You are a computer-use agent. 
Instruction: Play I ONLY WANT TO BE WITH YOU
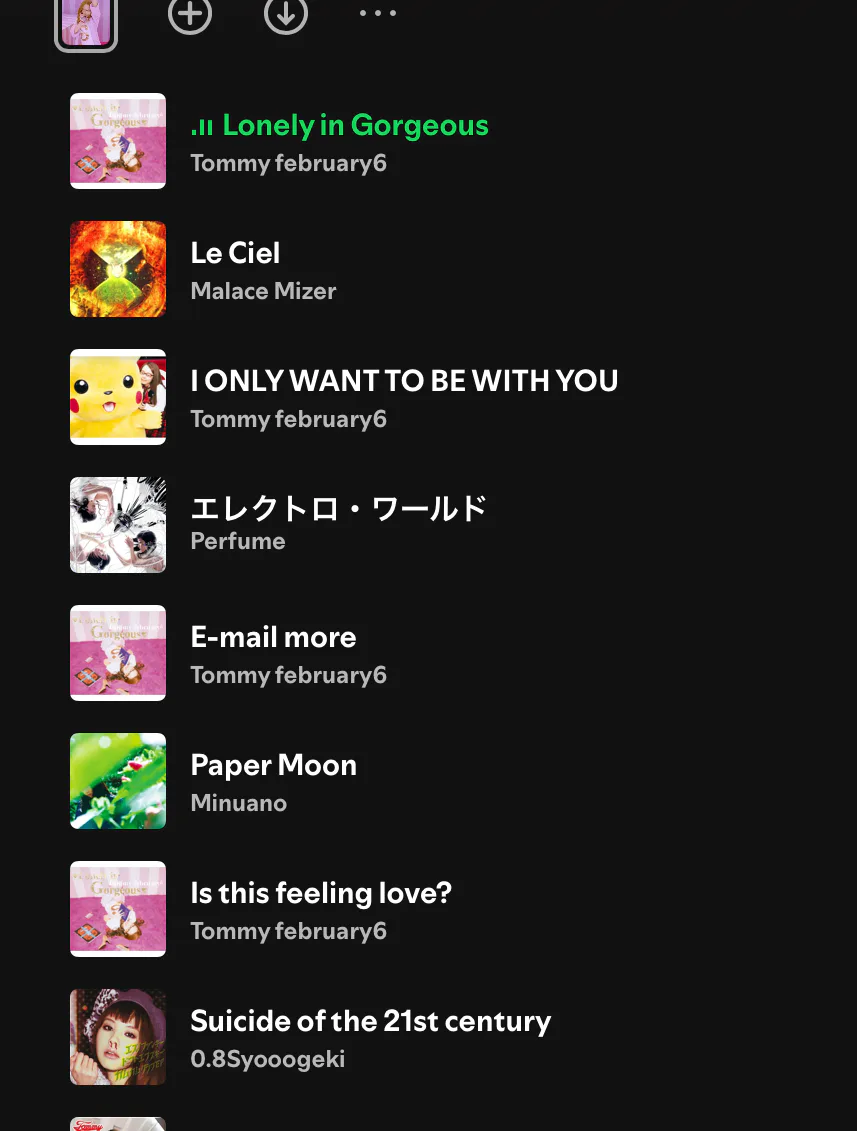click(404, 382)
